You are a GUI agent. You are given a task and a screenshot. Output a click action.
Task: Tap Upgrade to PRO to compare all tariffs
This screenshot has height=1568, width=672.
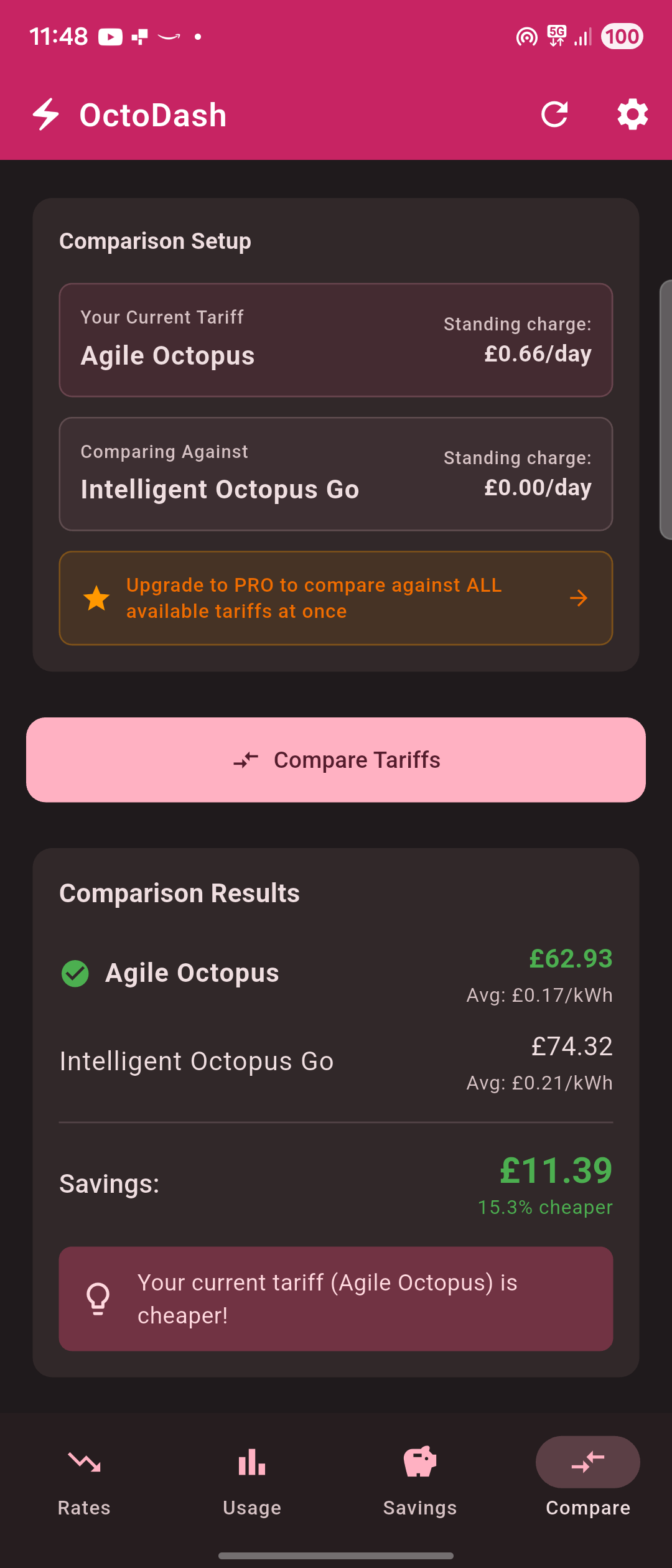tap(336, 597)
